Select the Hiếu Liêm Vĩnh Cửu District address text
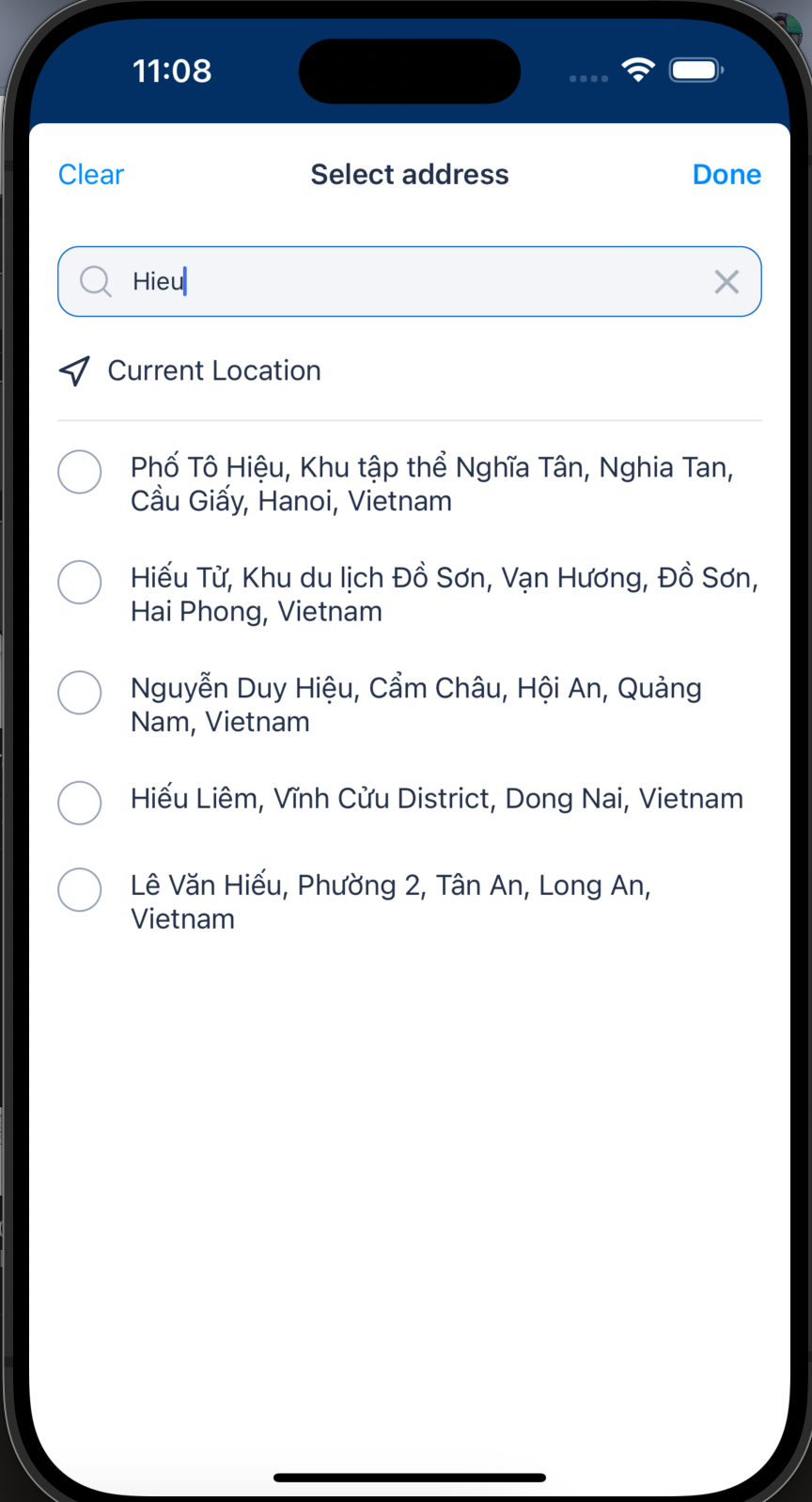Screen dimensions: 812x1502 click(436, 798)
